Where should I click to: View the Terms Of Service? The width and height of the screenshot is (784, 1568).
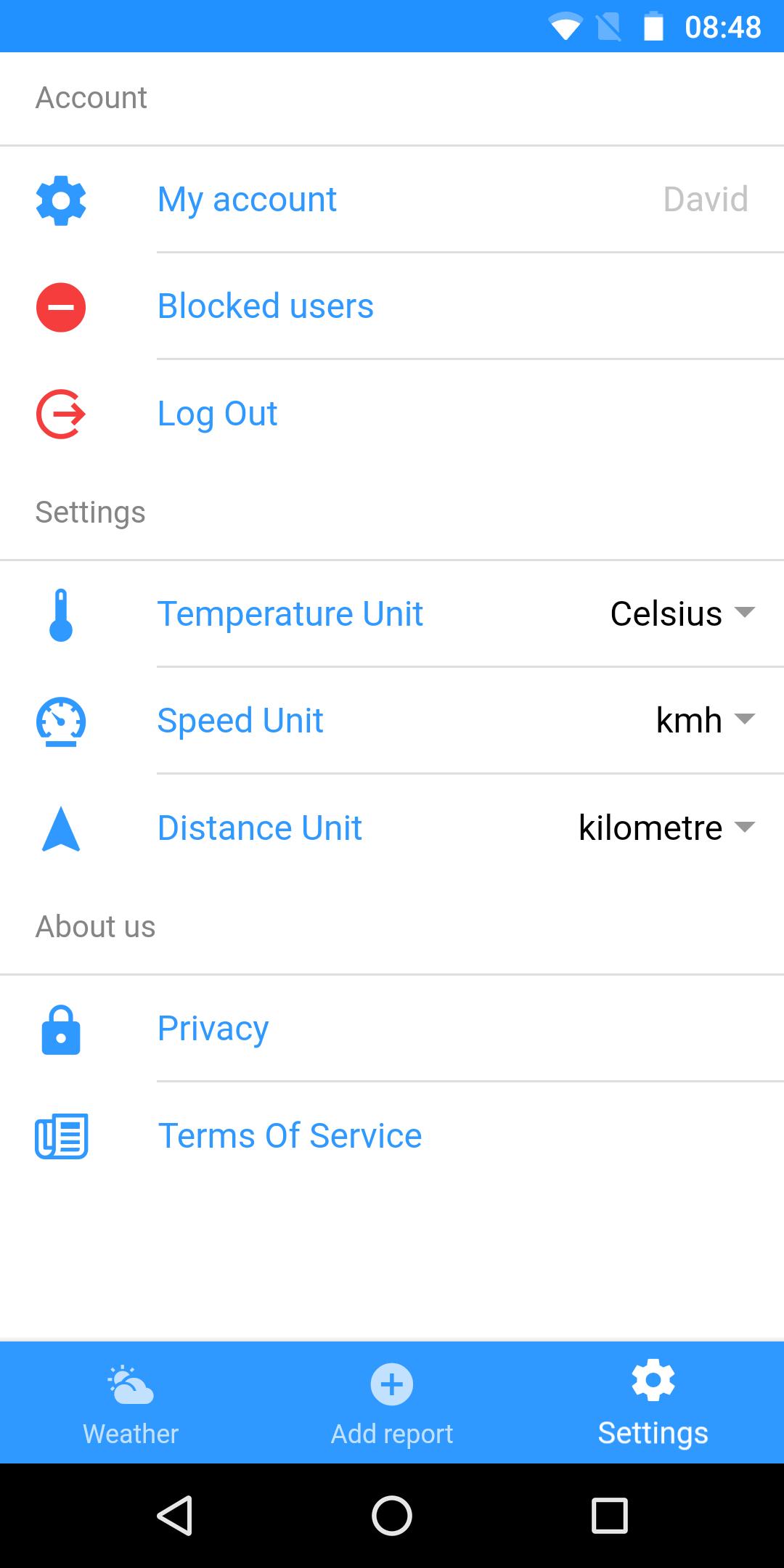point(290,1136)
